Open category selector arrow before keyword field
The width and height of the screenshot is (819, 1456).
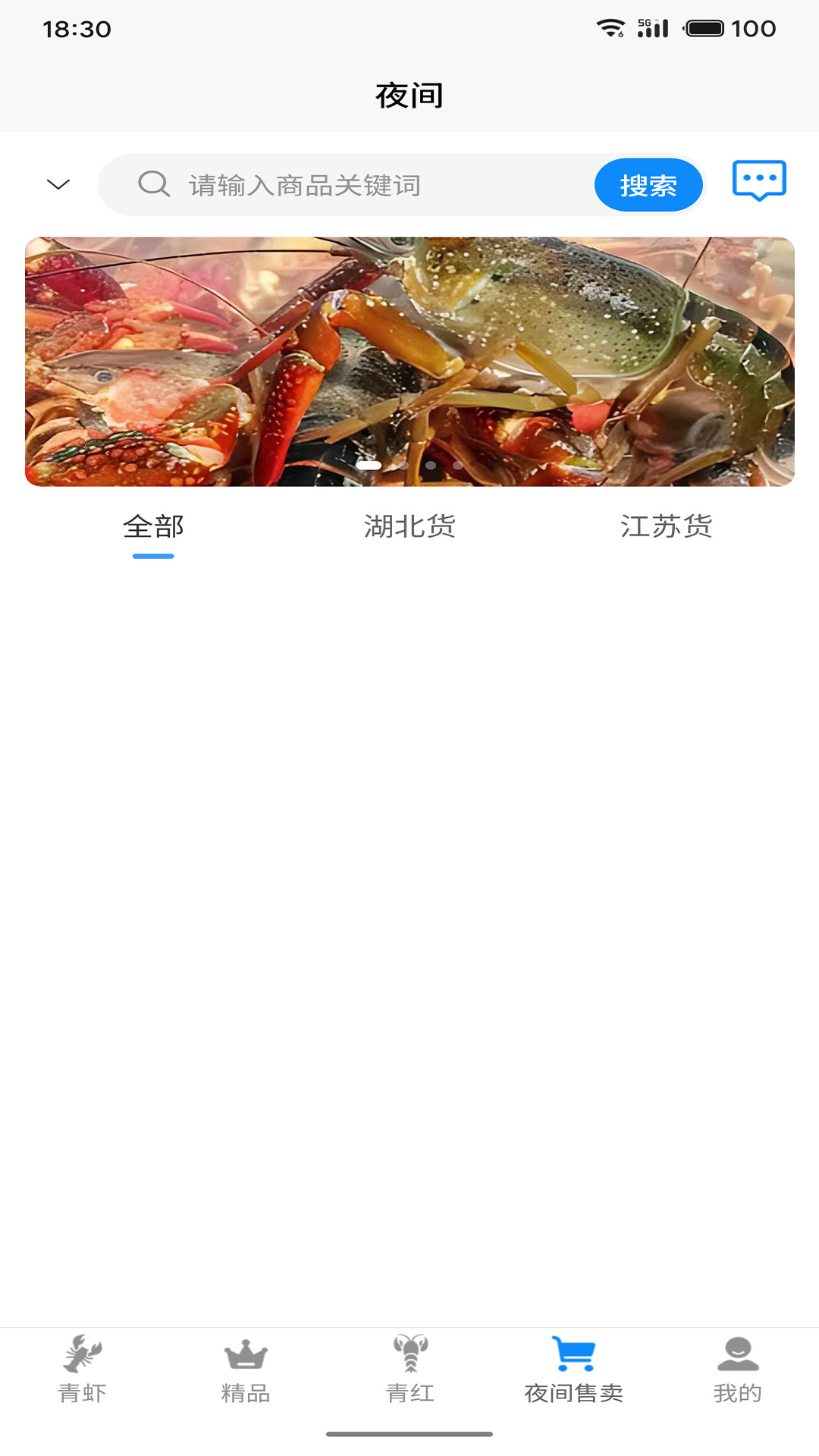[x=57, y=184]
